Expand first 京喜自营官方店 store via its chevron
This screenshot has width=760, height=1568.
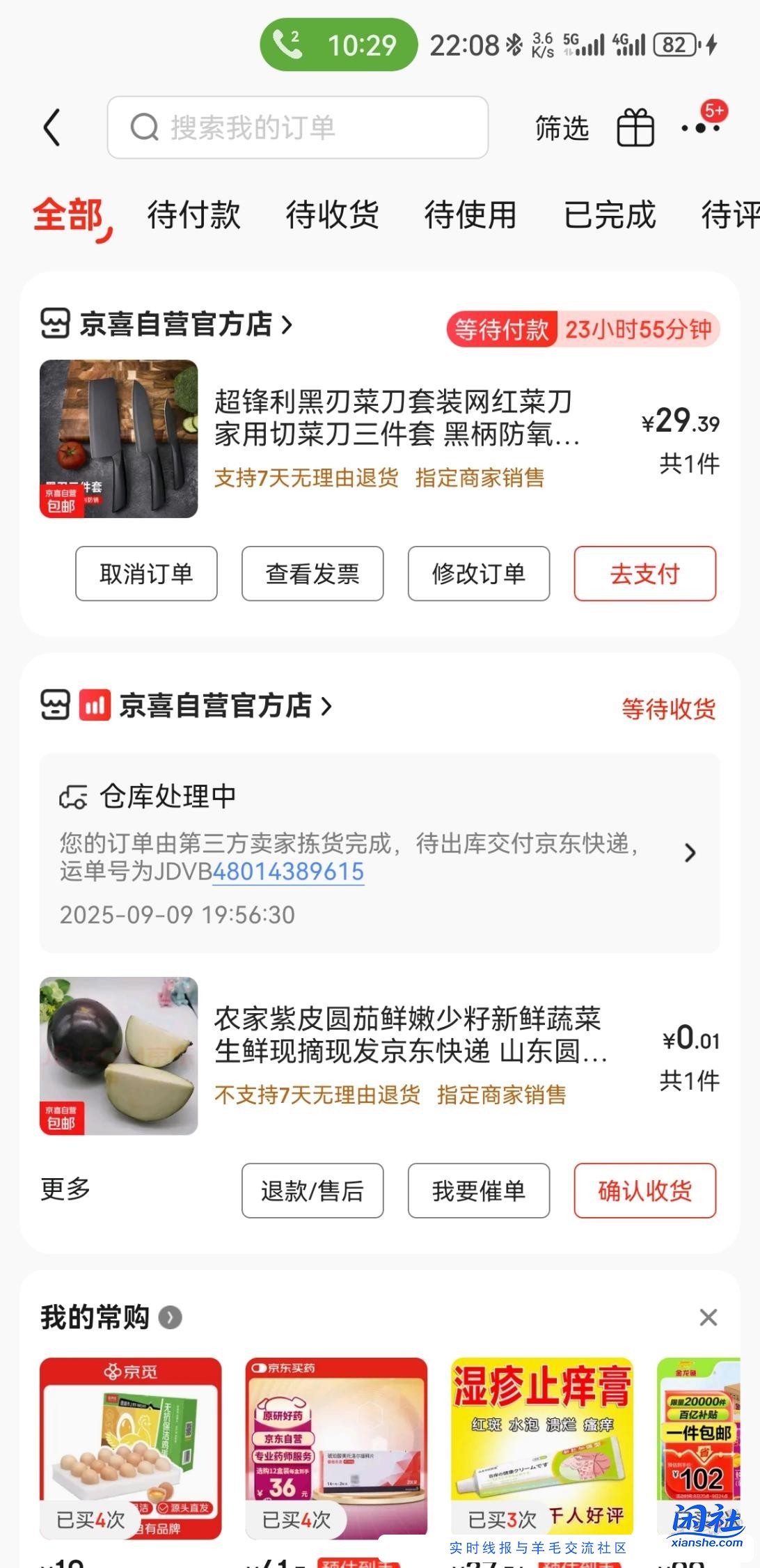tap(287, 324)
